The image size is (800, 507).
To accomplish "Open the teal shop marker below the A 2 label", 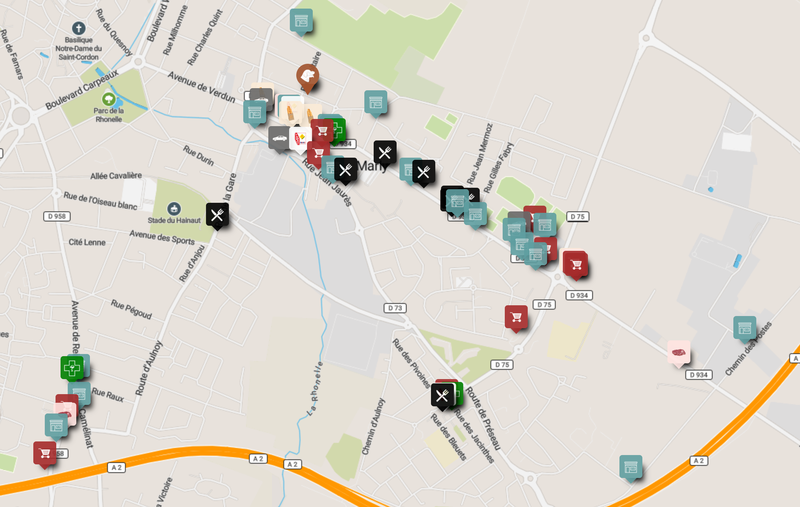I will click(630, 466).
